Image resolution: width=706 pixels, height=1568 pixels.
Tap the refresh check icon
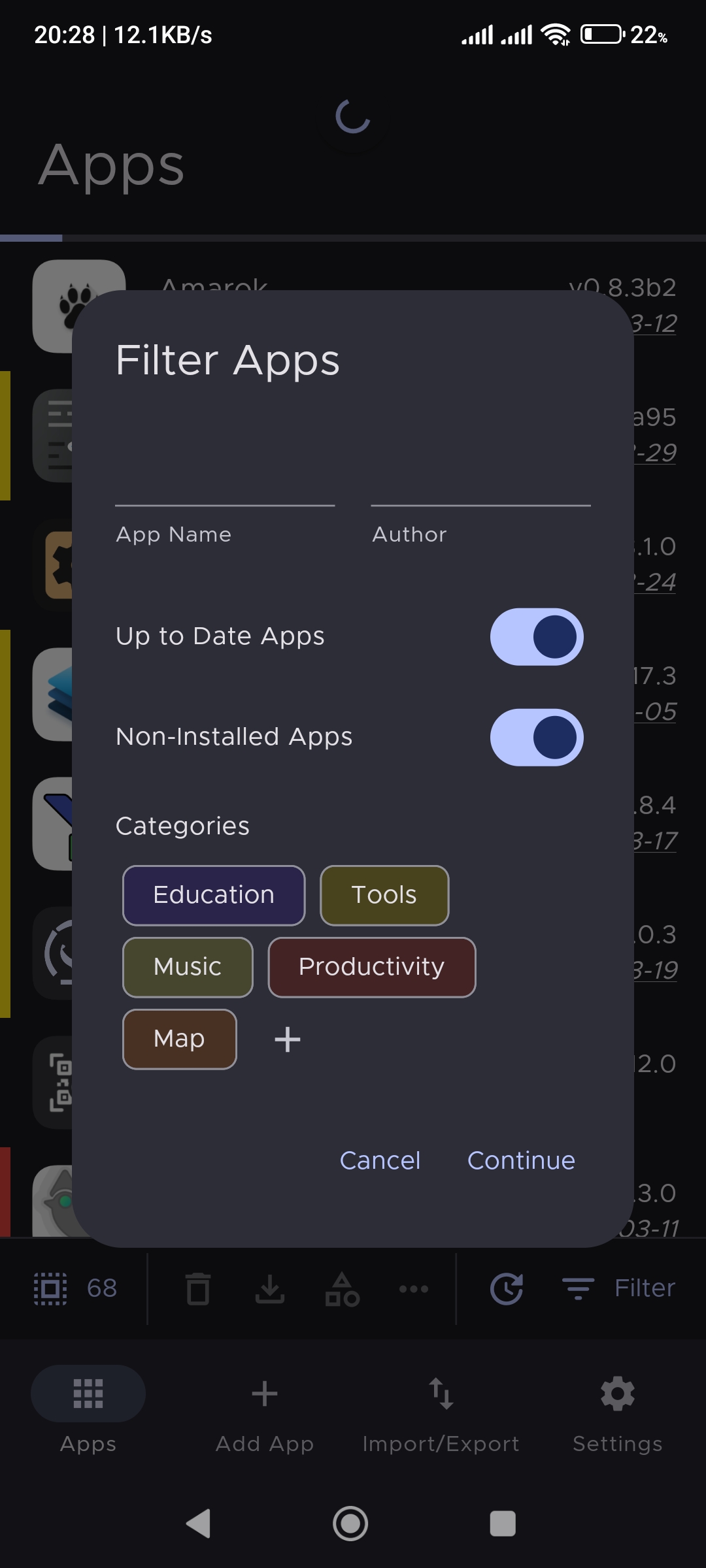508,1288
